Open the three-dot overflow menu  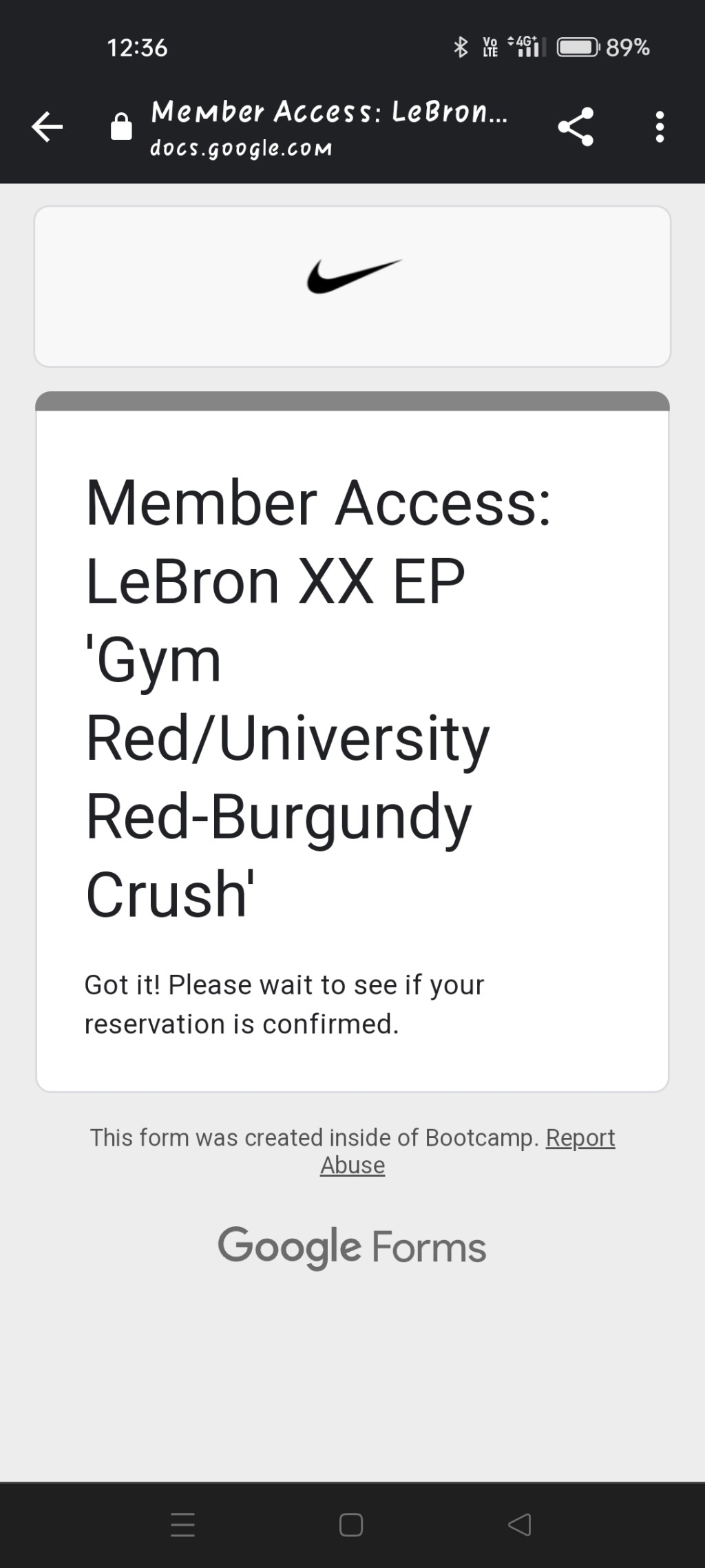tap(660, 127)
